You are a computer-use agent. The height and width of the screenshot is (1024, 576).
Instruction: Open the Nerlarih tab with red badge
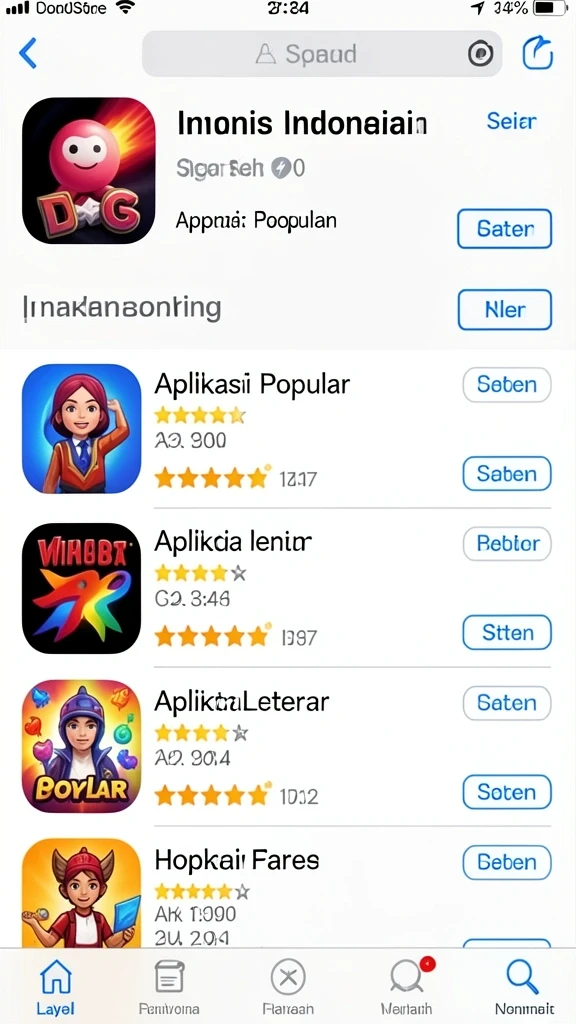click(406, 986)
